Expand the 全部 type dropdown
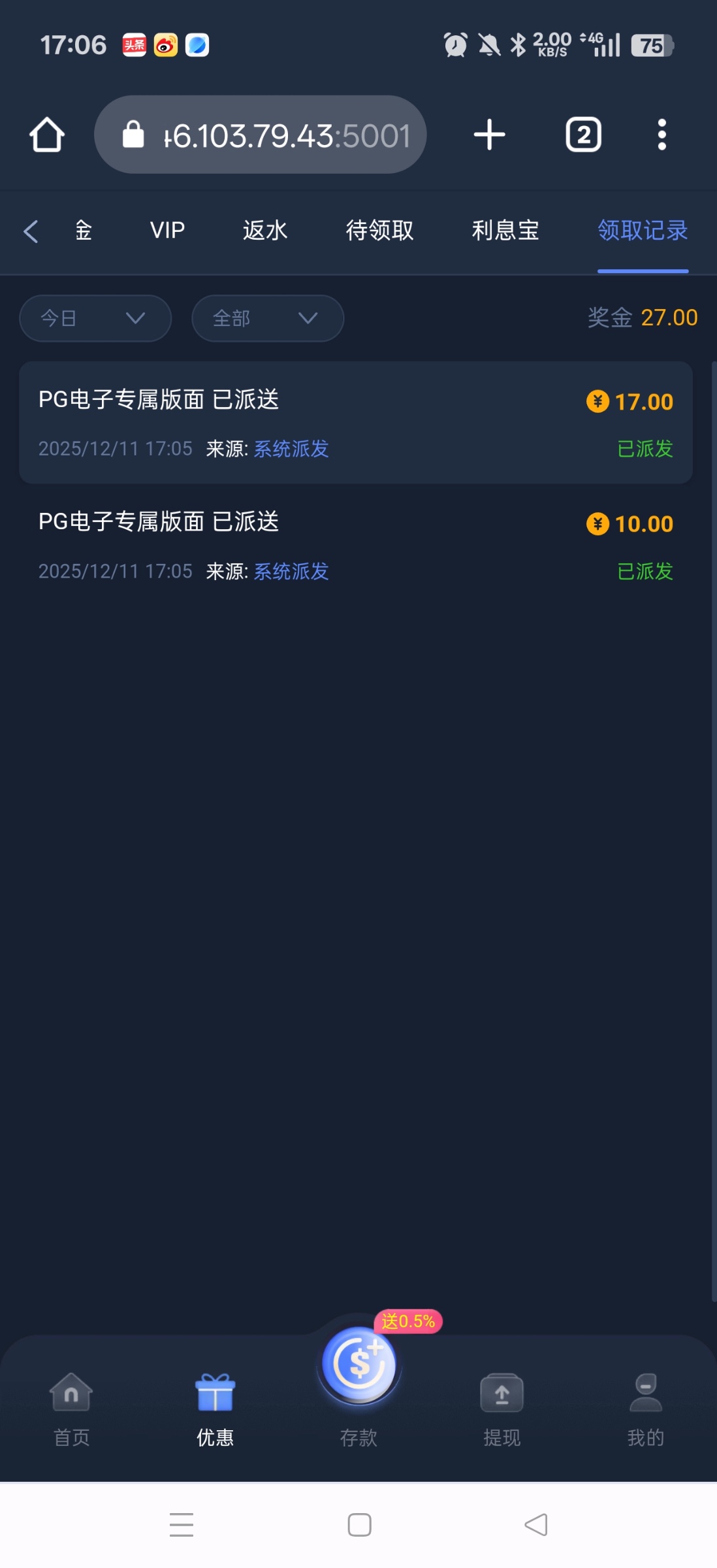Image resolution: width=717 pixels, height=1568 pixels. tap(268, 318)
